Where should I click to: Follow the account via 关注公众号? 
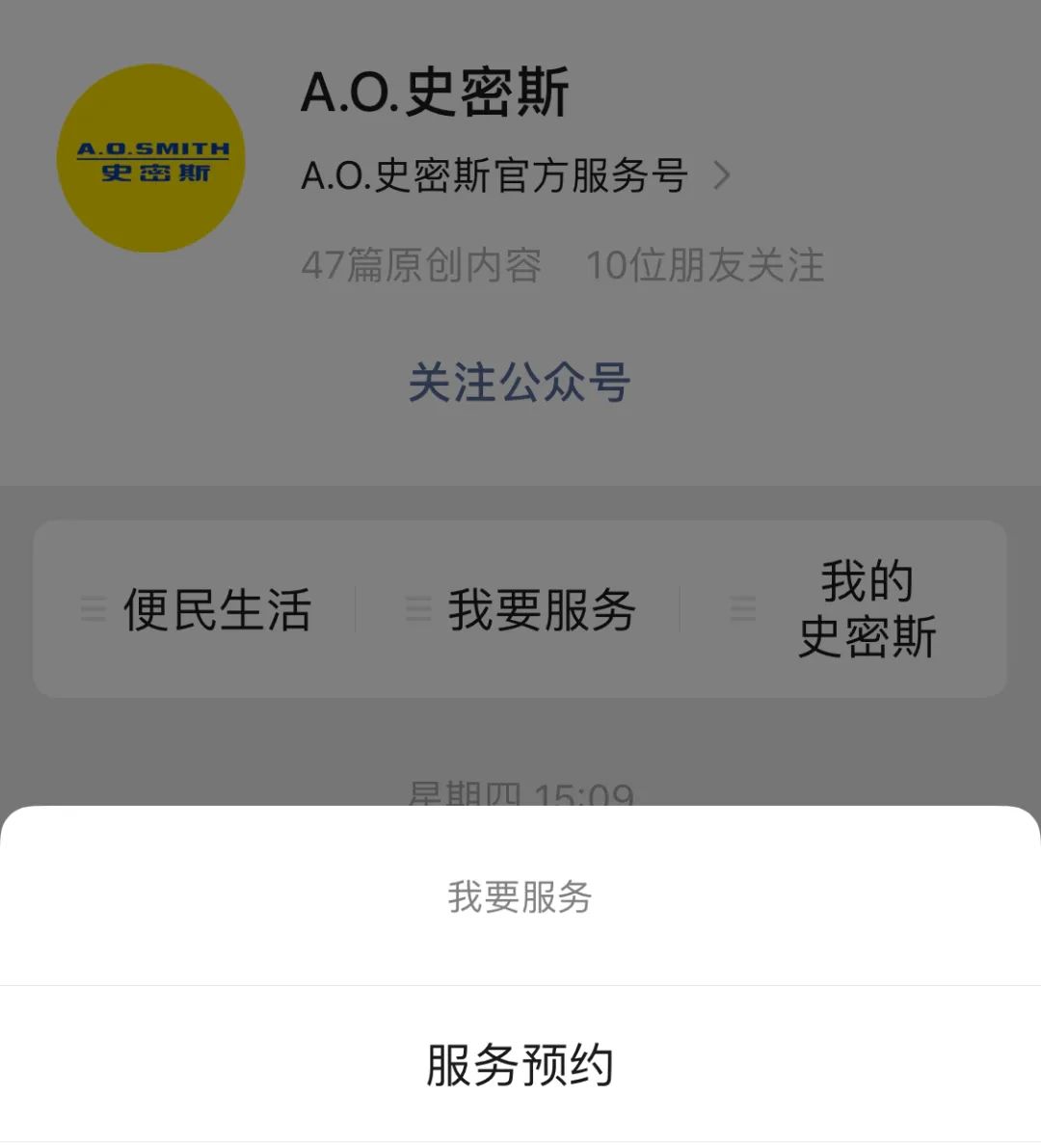pos(520,383)
